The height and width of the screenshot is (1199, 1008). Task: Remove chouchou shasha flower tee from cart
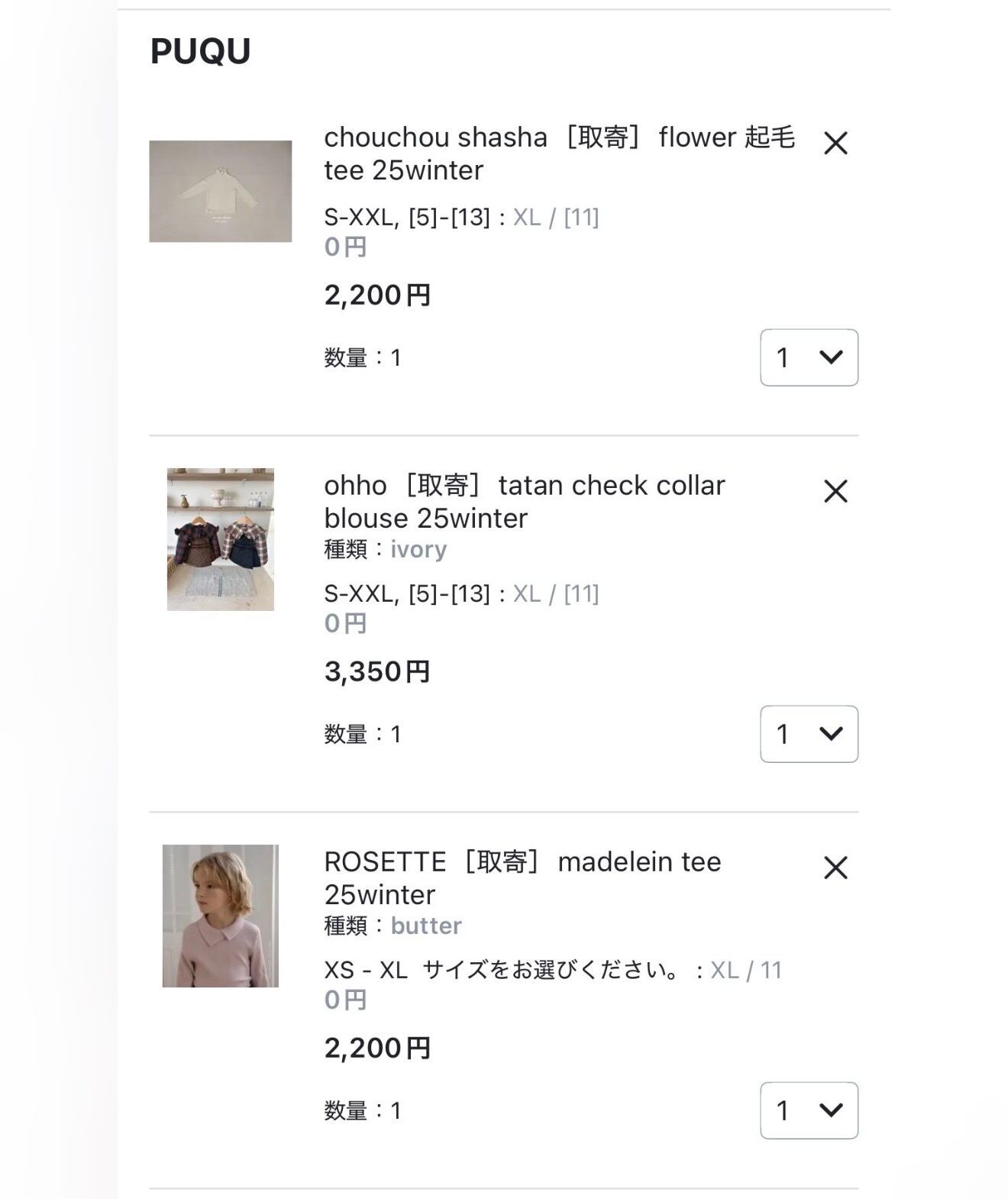pos(835,143)
